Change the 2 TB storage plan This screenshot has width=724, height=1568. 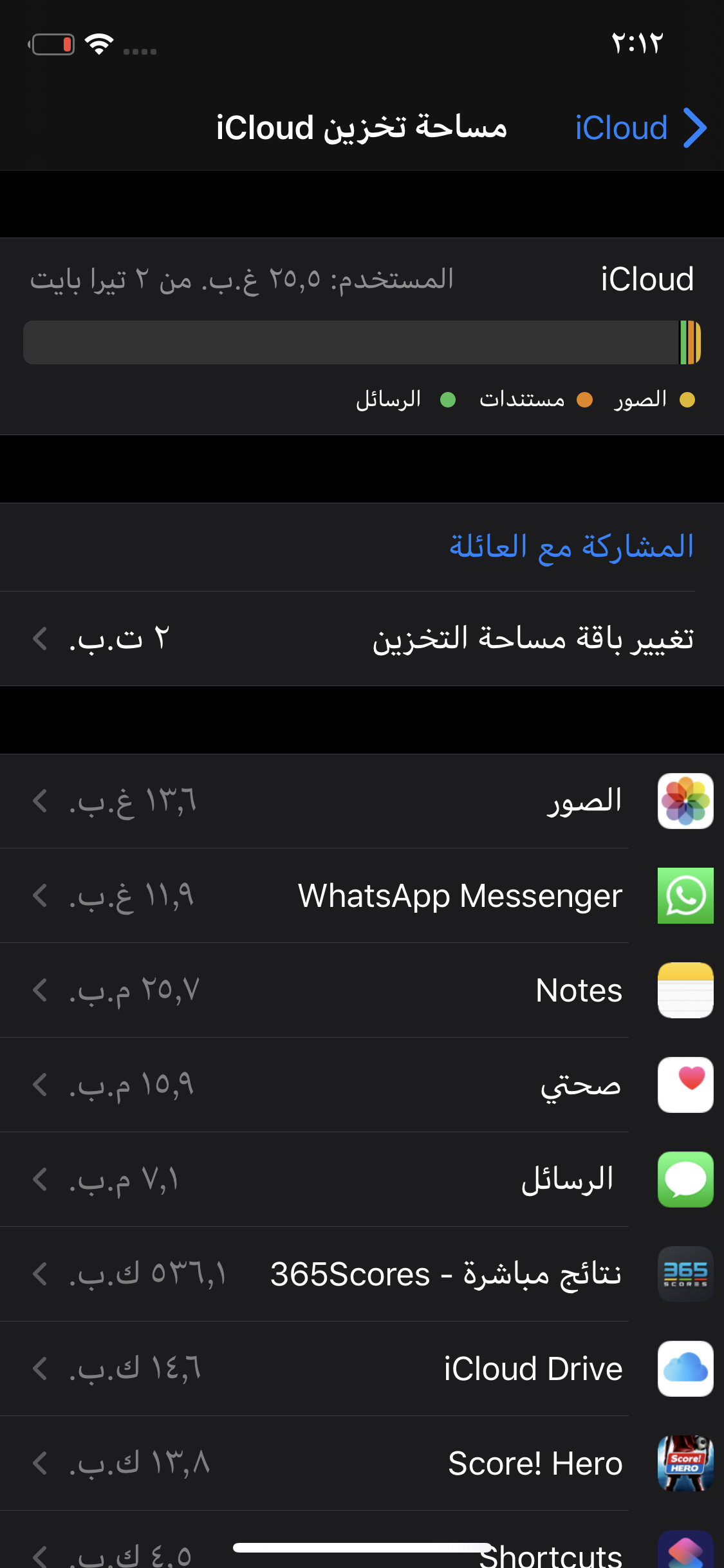(x=362, y=639)
